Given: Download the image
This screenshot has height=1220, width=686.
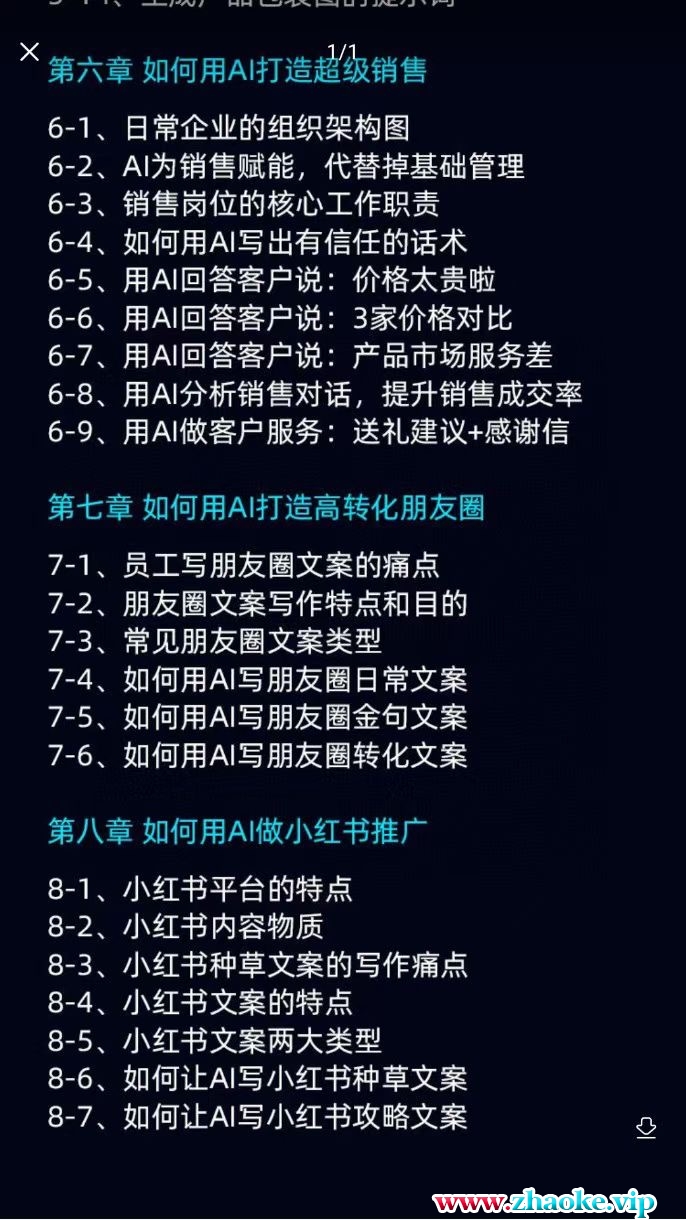Looking at the screenshot, I should click(646, 1128).
